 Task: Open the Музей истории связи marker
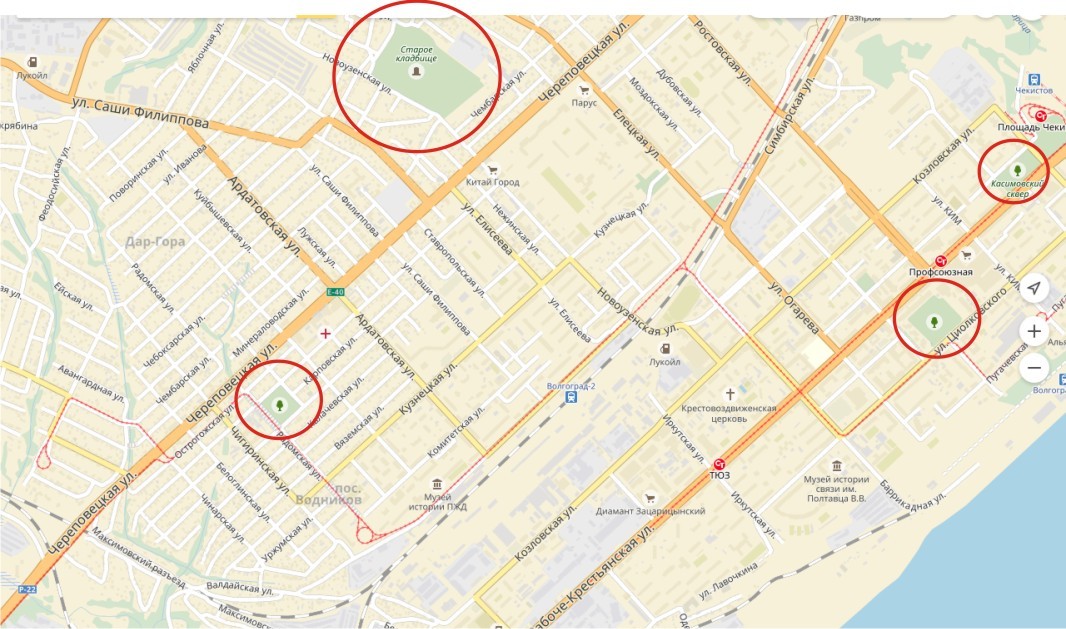click(837, 466)
